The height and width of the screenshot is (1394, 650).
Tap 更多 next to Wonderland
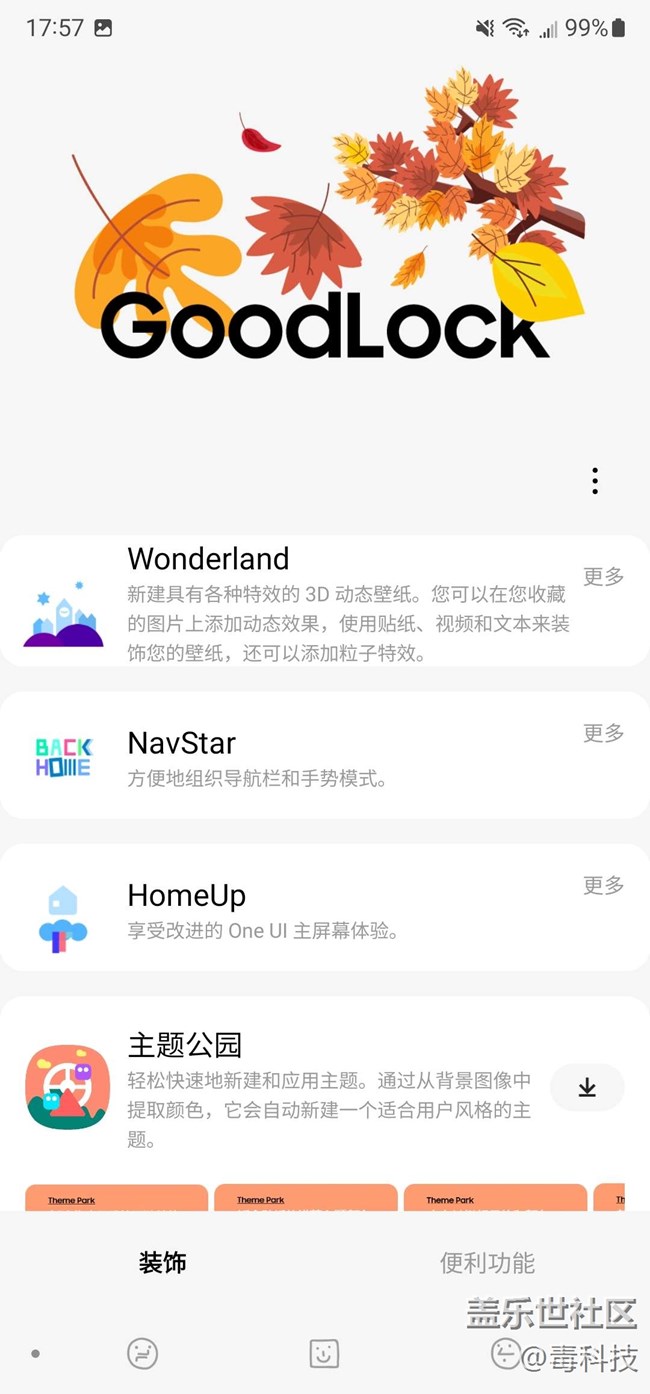coord(603,577)
